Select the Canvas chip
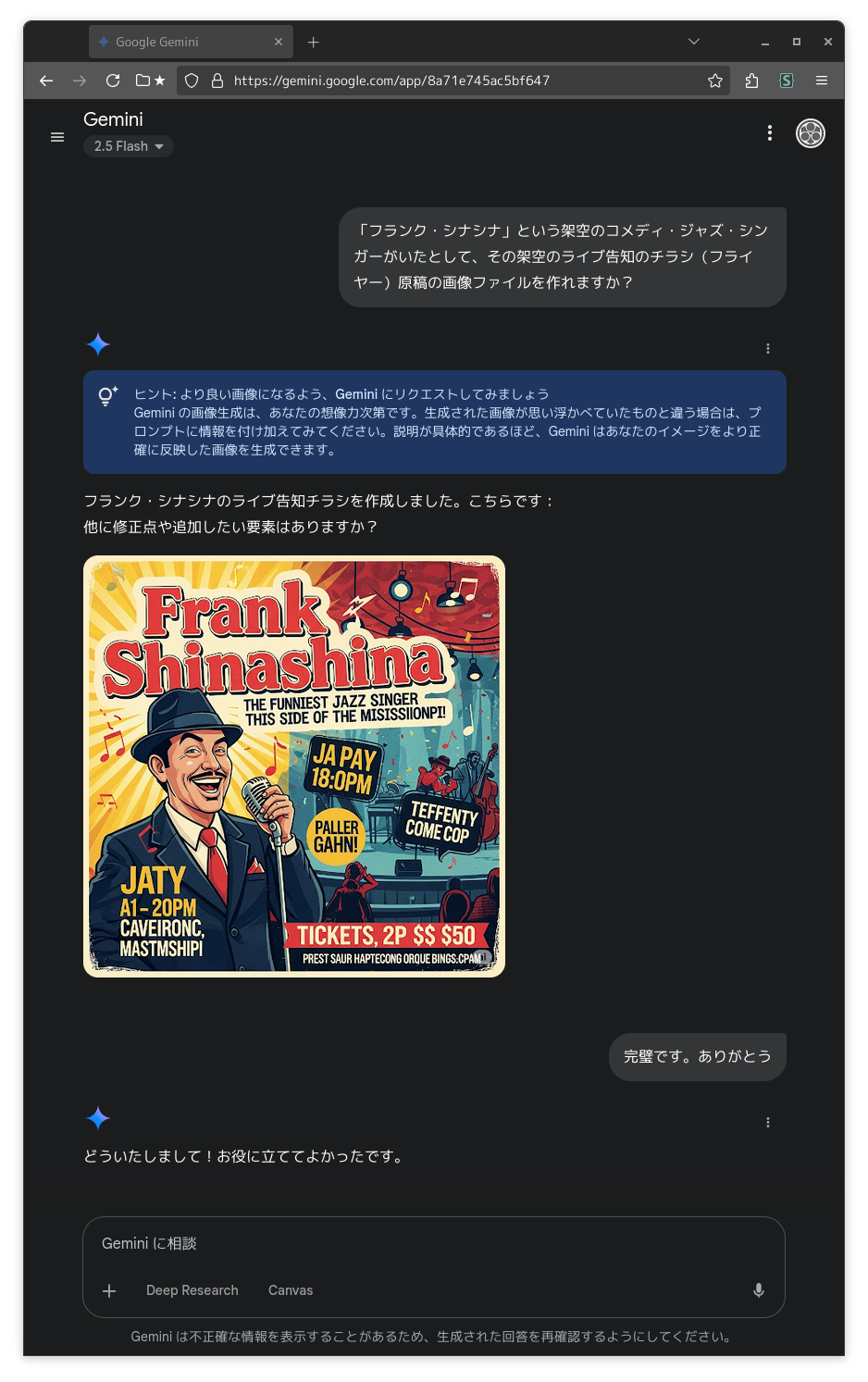 tap(291, 1290)
